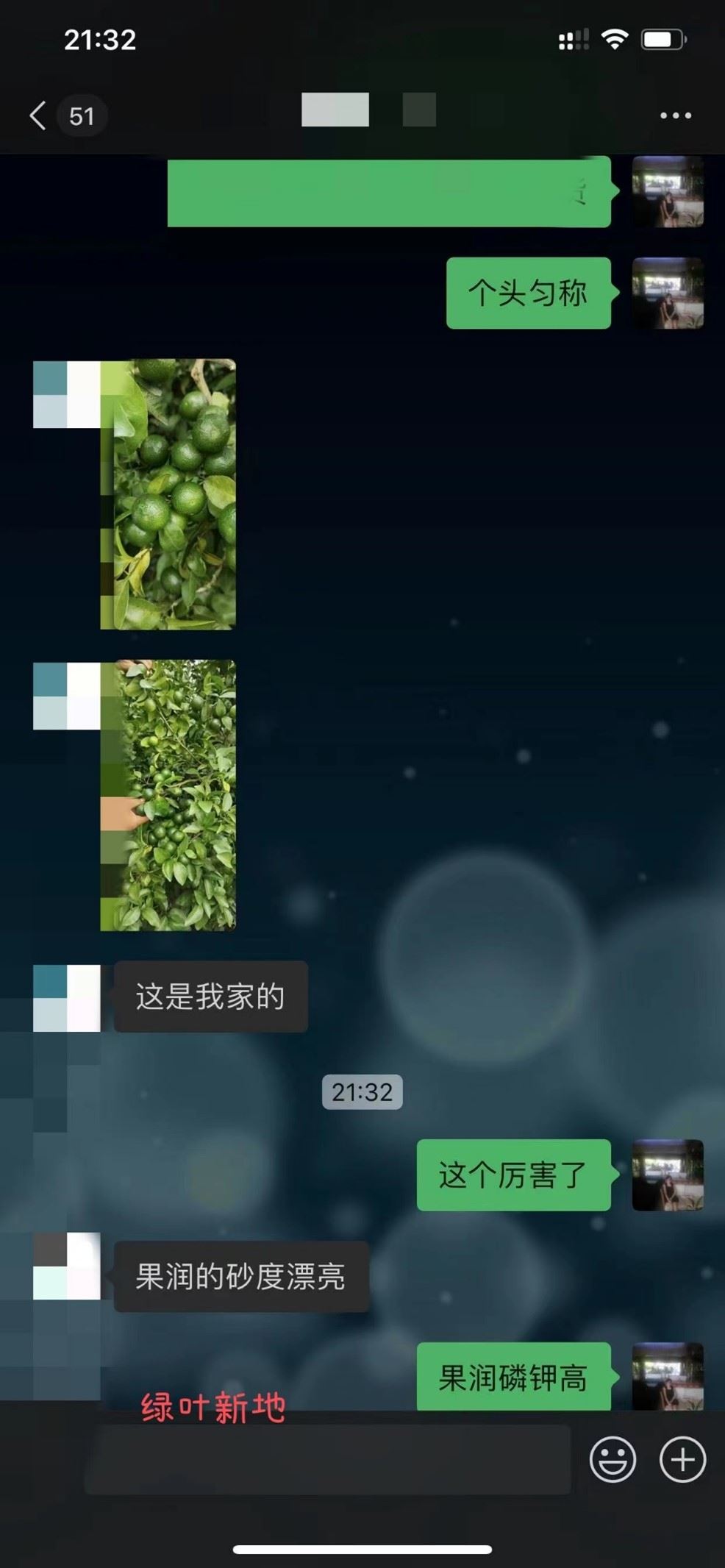Open sender avatar beside 这是我家的
Screen dimensions: 725x1568
tap(67, 997)
